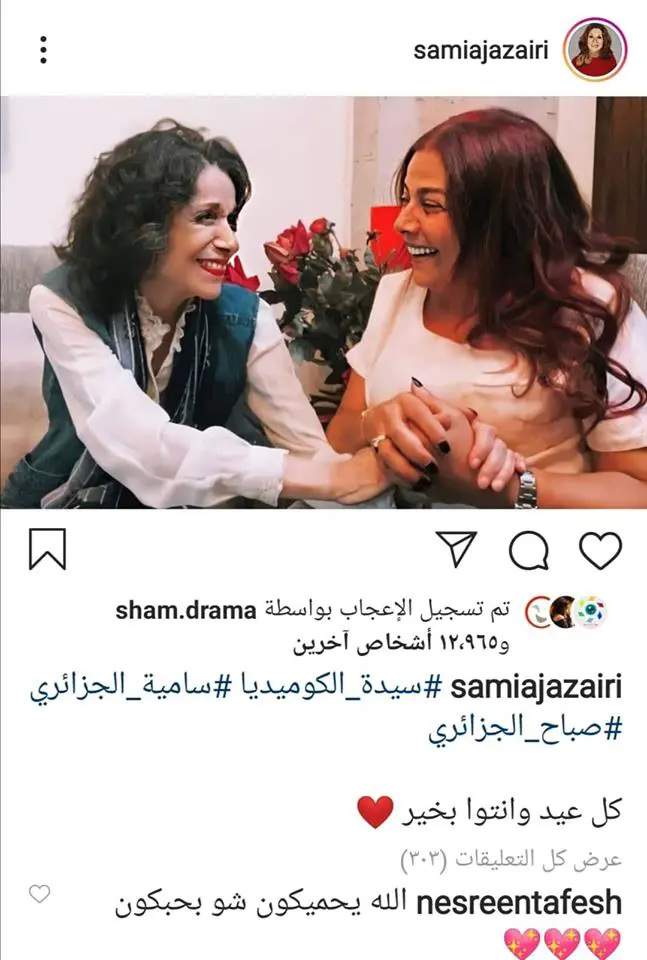Like the comment by nesreentafesh
Image resolution: width=647 pixels, height=960 pixels.
click(39, 893)
